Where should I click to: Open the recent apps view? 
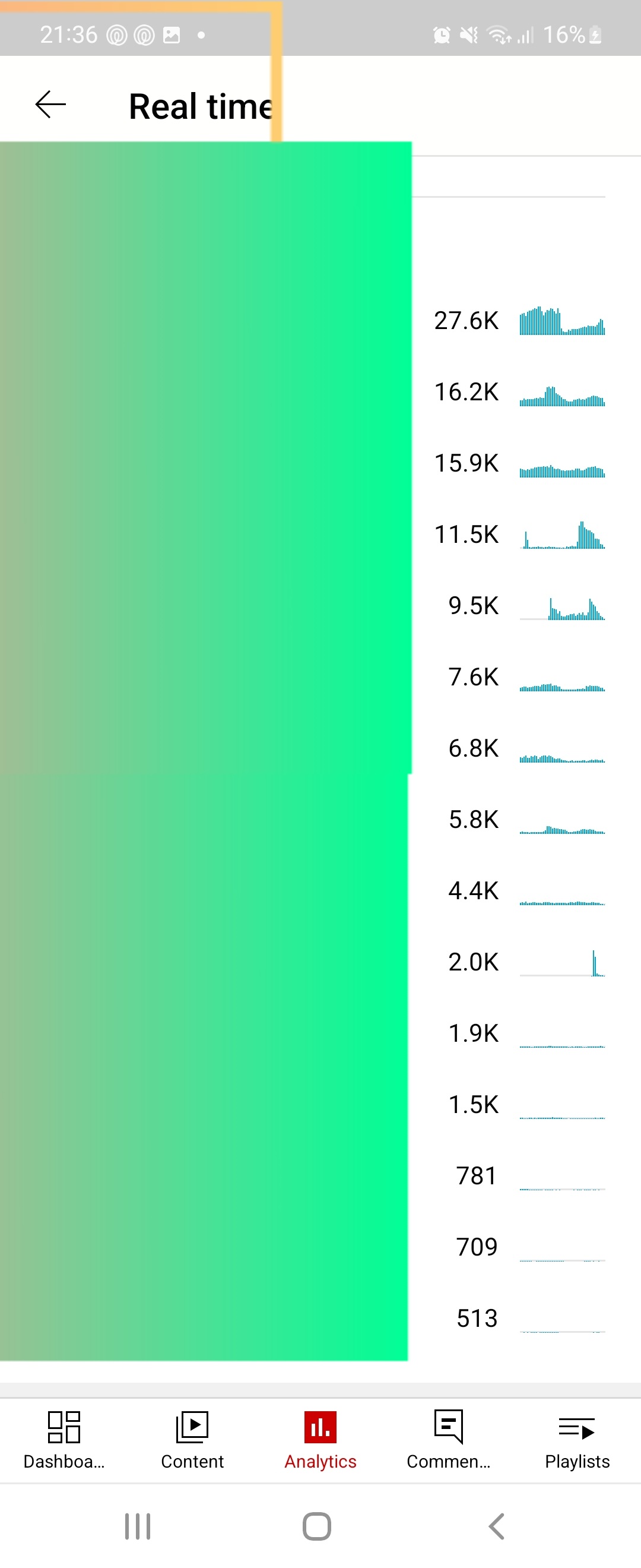click(x=138, y=1526)
